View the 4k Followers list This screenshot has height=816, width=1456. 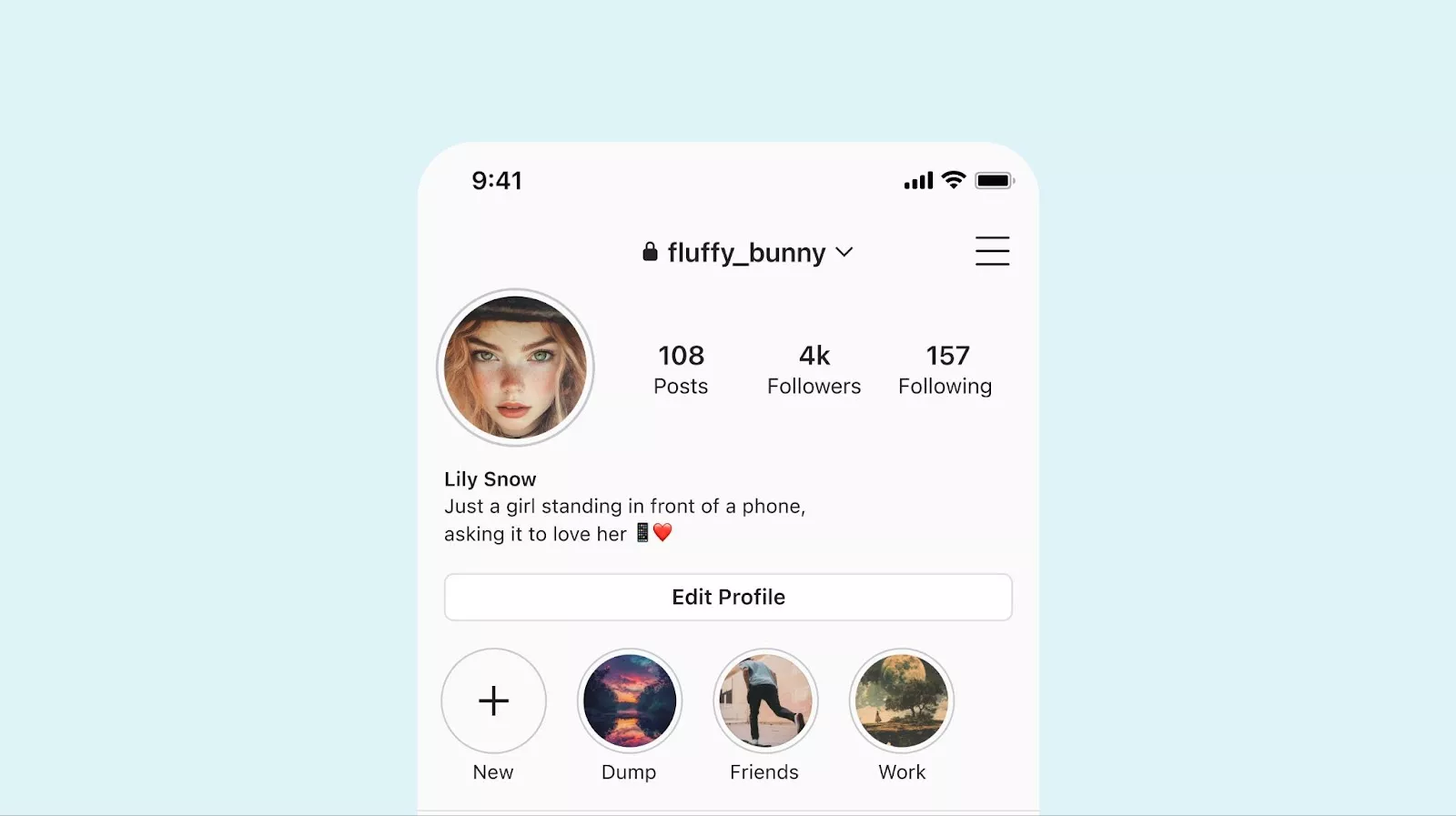point(814,369)
